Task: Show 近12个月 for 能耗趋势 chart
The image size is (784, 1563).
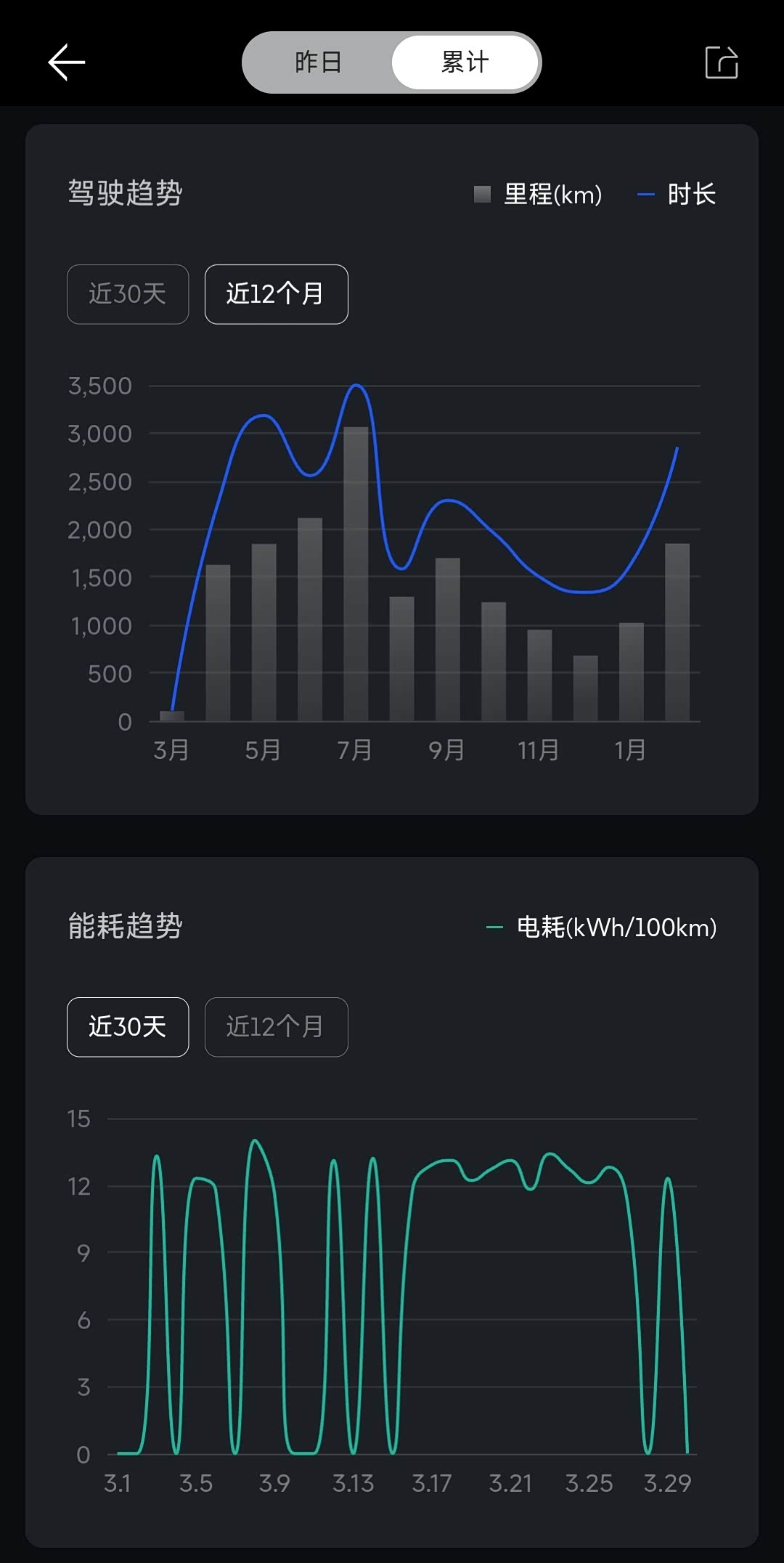Action: [x=276, y=1027]
